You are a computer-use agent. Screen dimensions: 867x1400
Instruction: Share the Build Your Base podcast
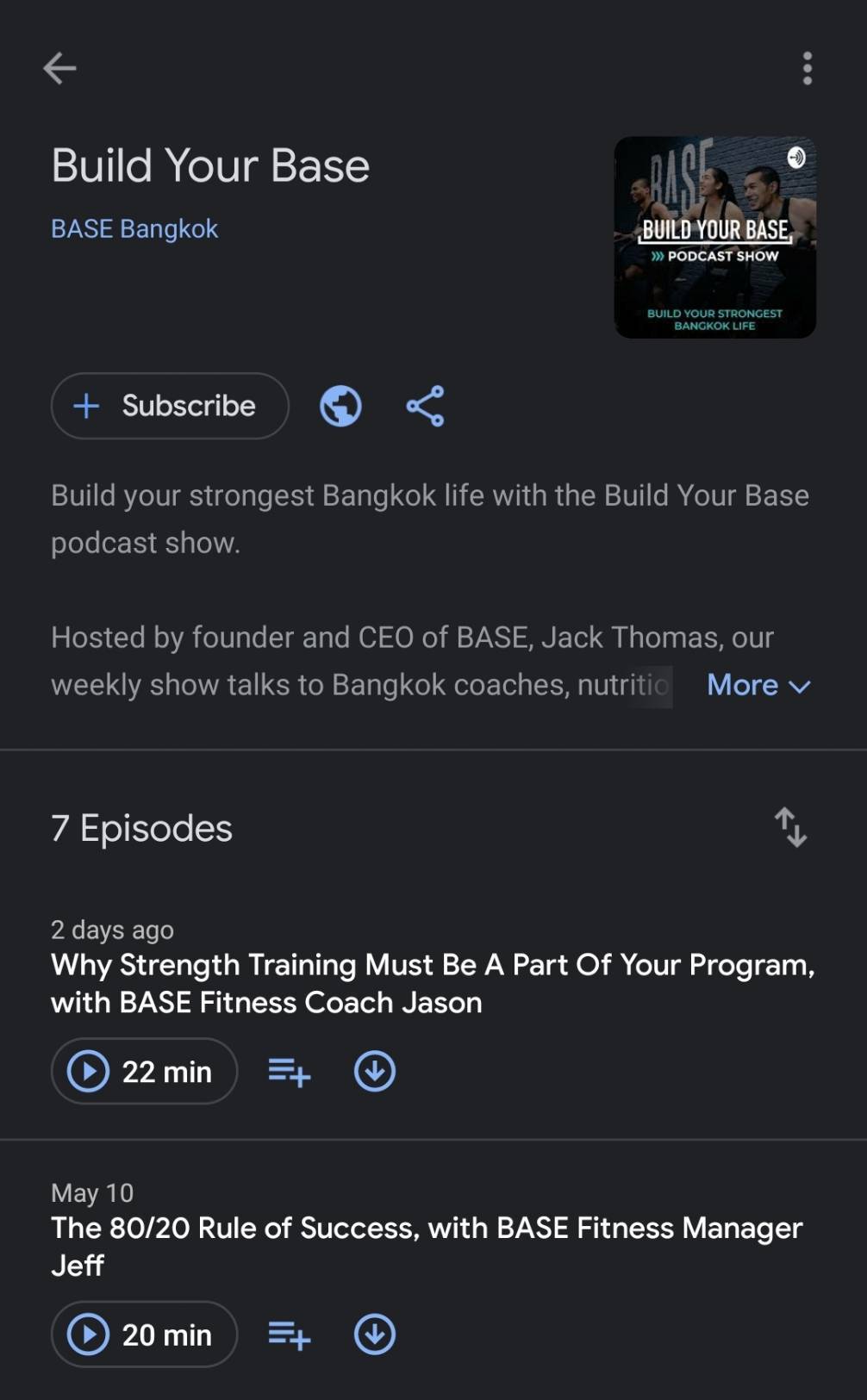coord(425,406)
